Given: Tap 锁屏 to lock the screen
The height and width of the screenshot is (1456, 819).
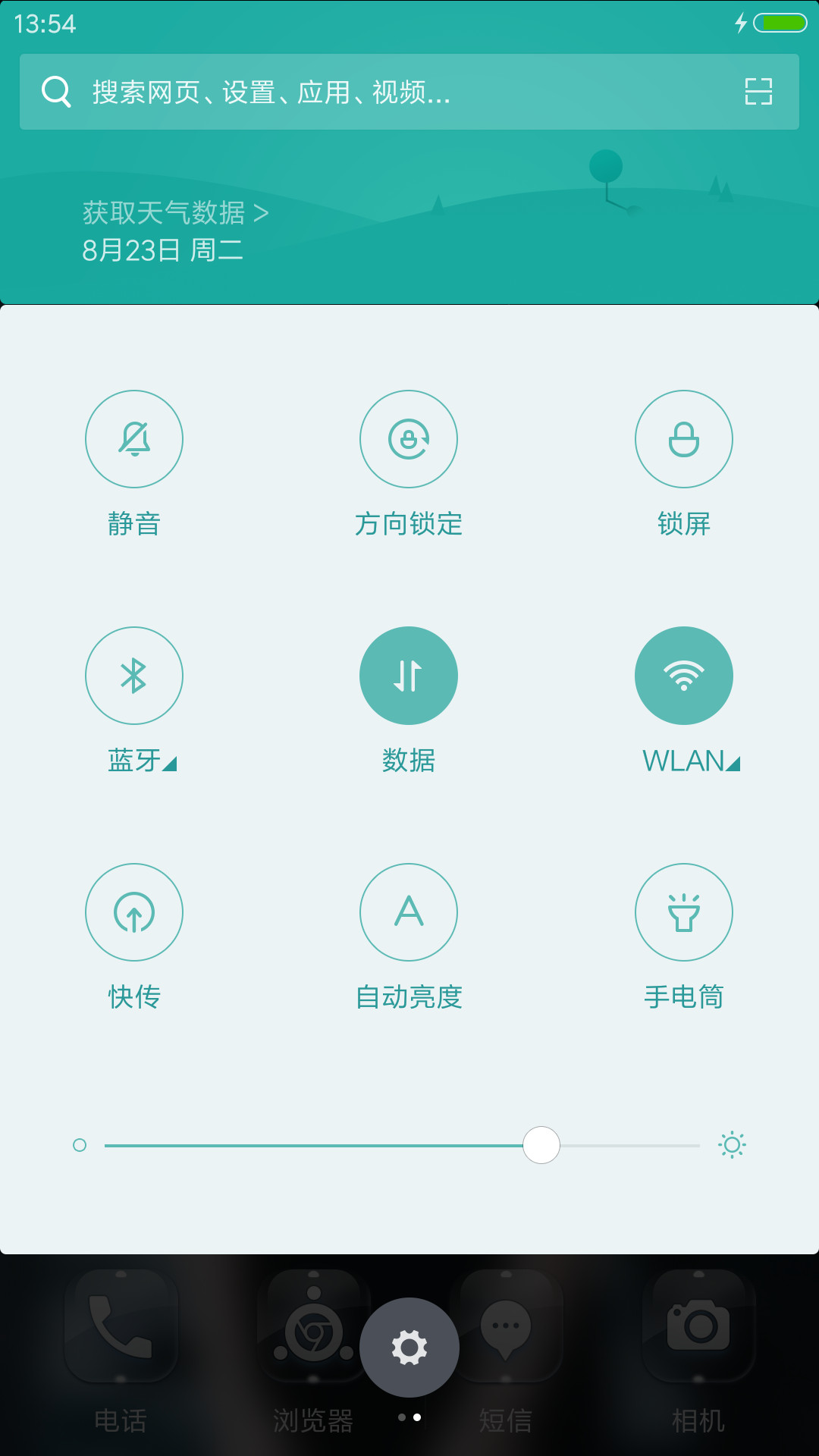Looking at the screenshot, I should tap(684, 439).
